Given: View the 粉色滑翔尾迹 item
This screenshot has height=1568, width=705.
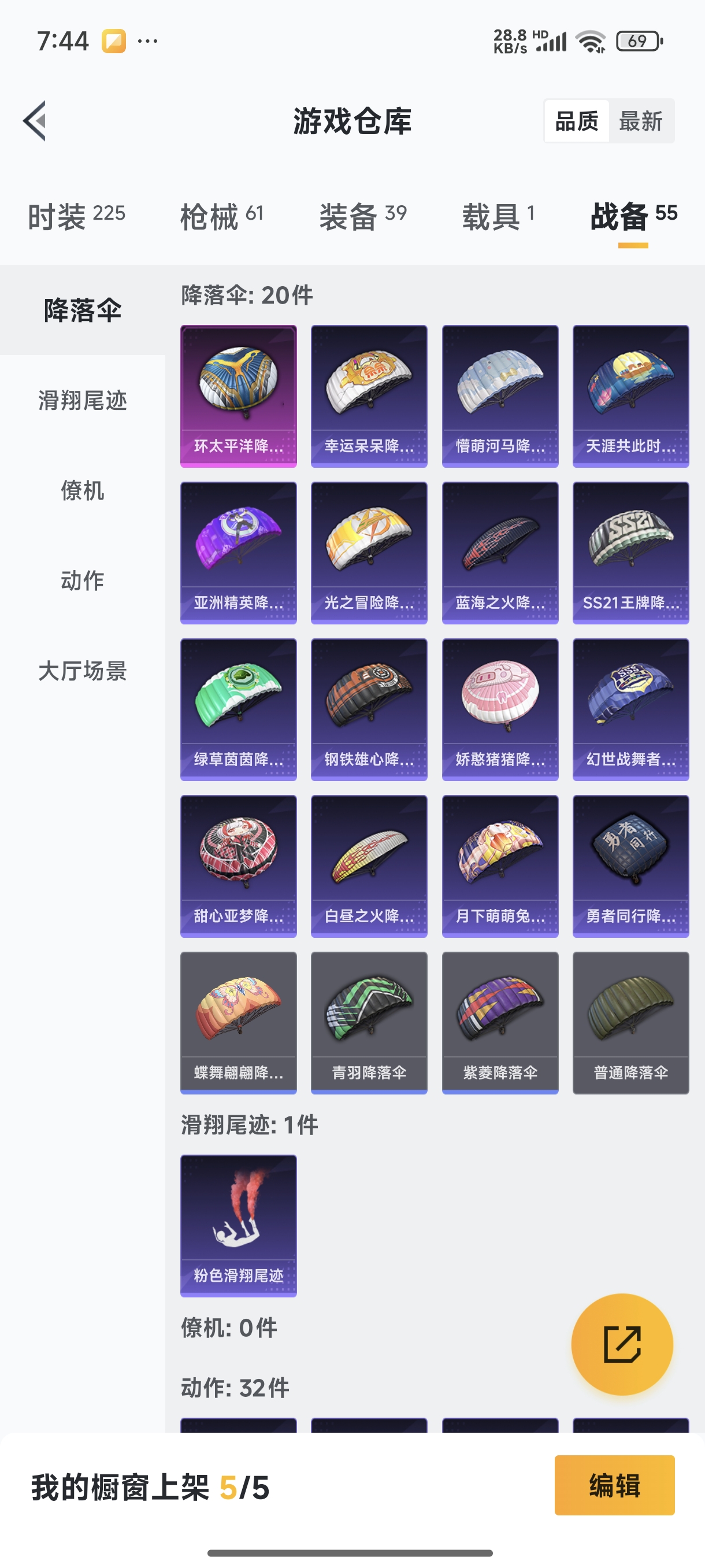Looking at the screenshot, I should [239, 1225].
